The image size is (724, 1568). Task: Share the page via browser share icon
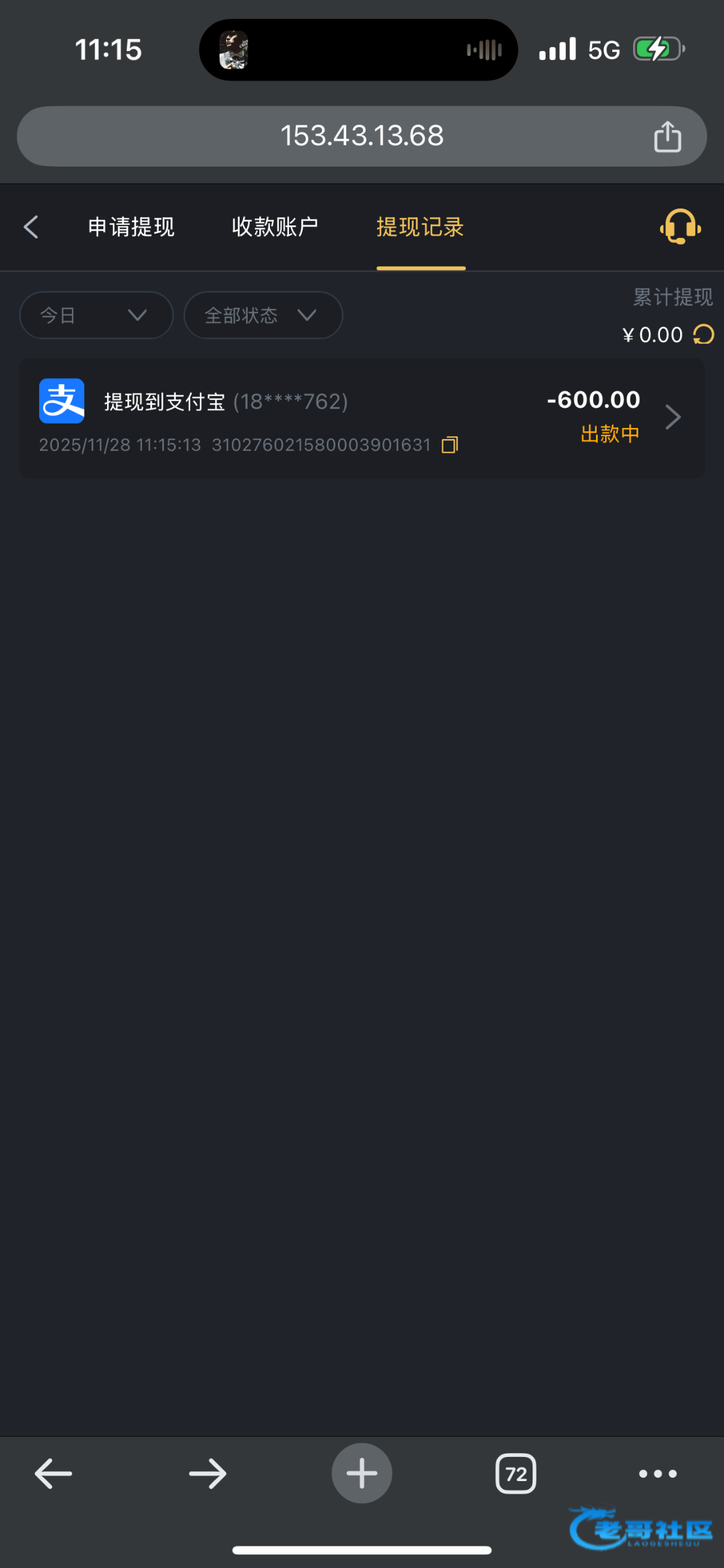click(667, 137)
